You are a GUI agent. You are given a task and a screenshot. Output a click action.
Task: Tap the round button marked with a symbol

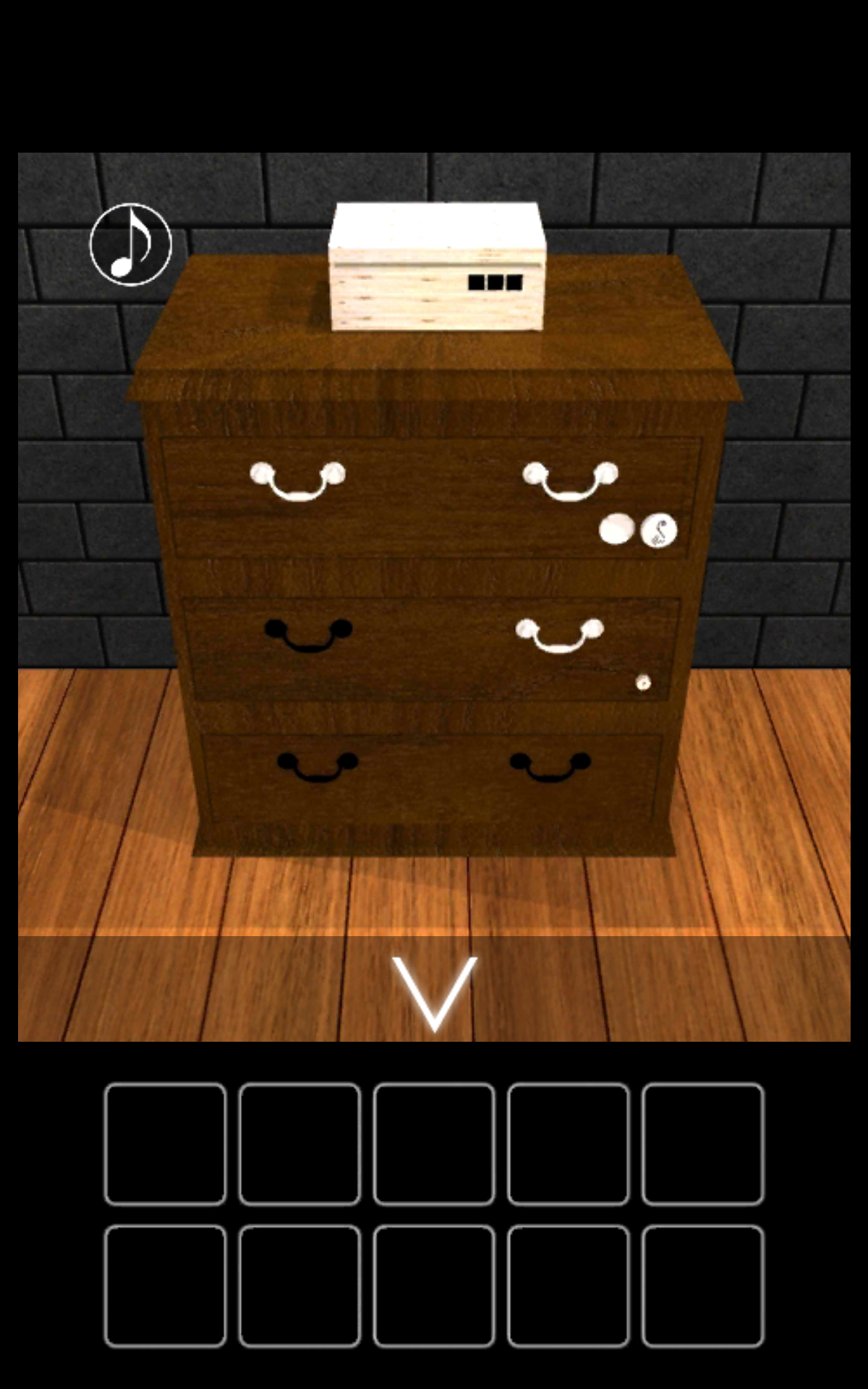click(x=659, y=530)
